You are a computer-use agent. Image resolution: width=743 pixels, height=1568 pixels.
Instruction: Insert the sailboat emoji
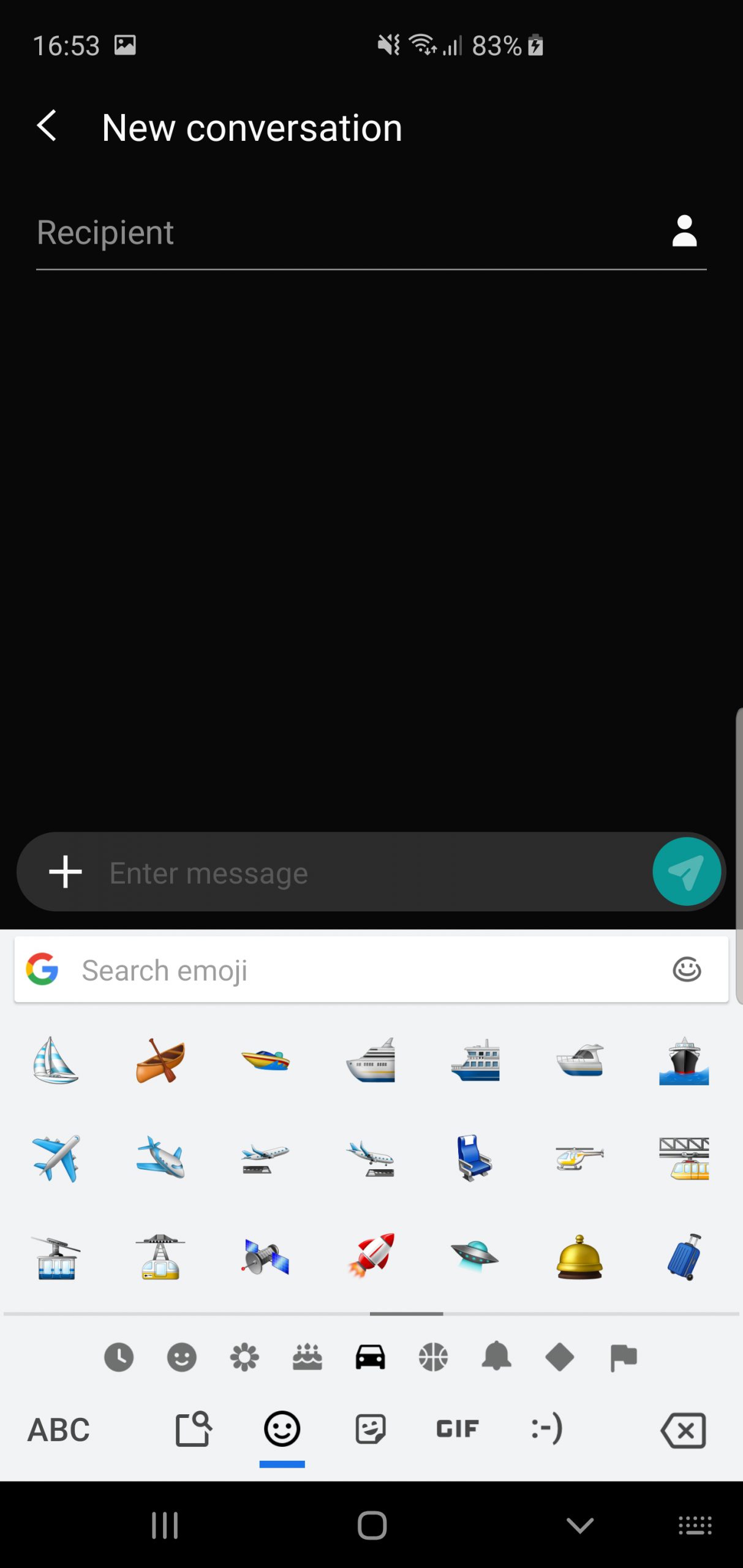(x=55, y=1060)
